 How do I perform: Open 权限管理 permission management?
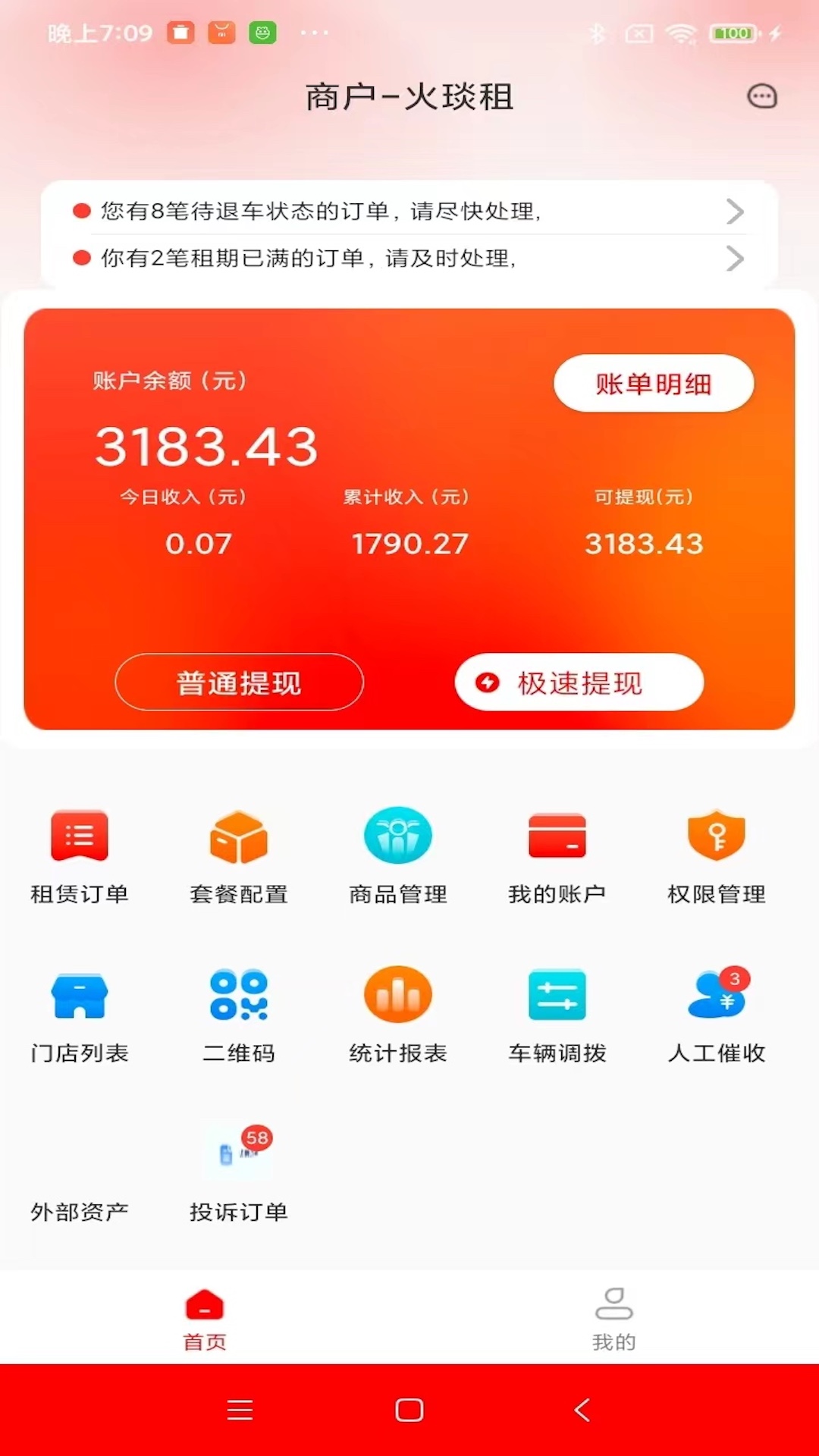[x=717, y=854]
